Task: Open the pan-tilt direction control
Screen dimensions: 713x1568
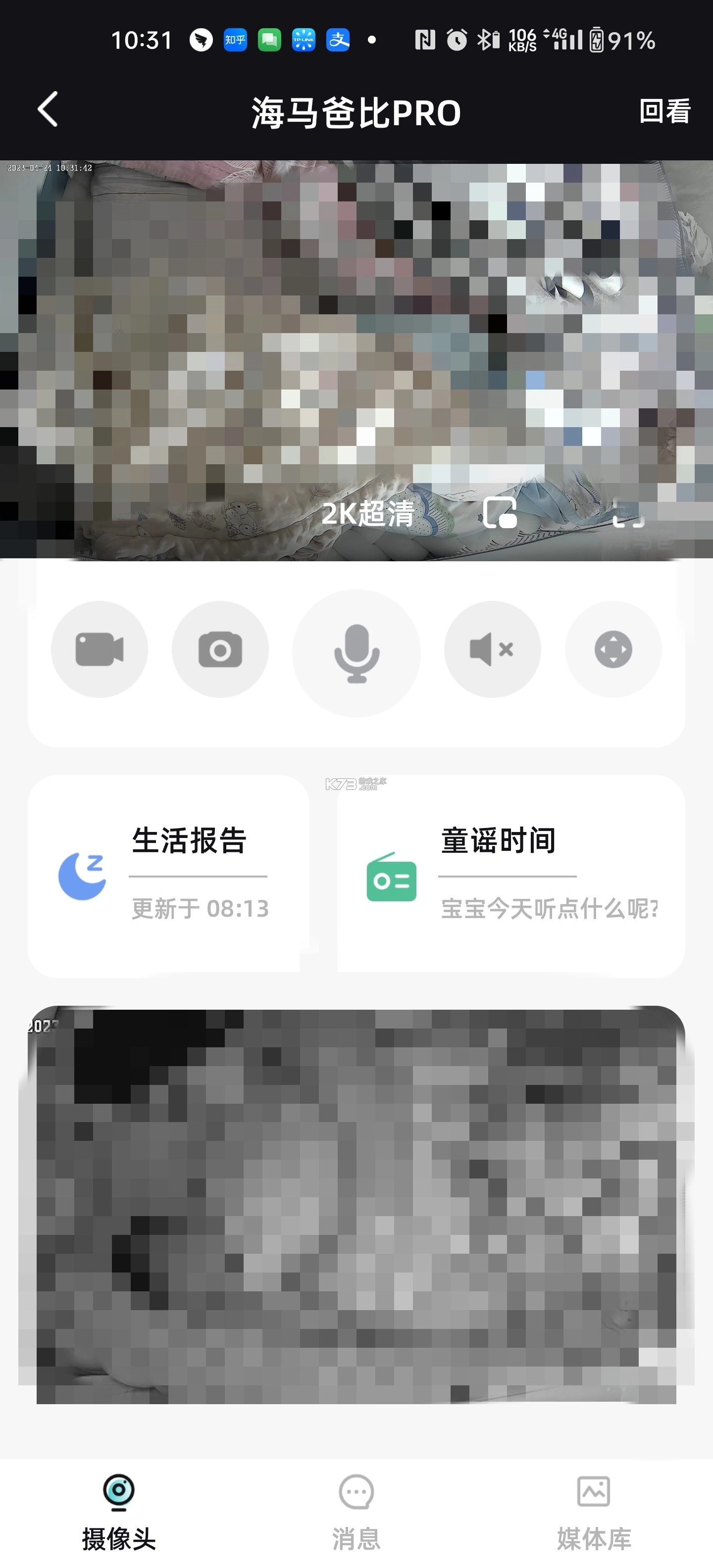Action: 613,649
